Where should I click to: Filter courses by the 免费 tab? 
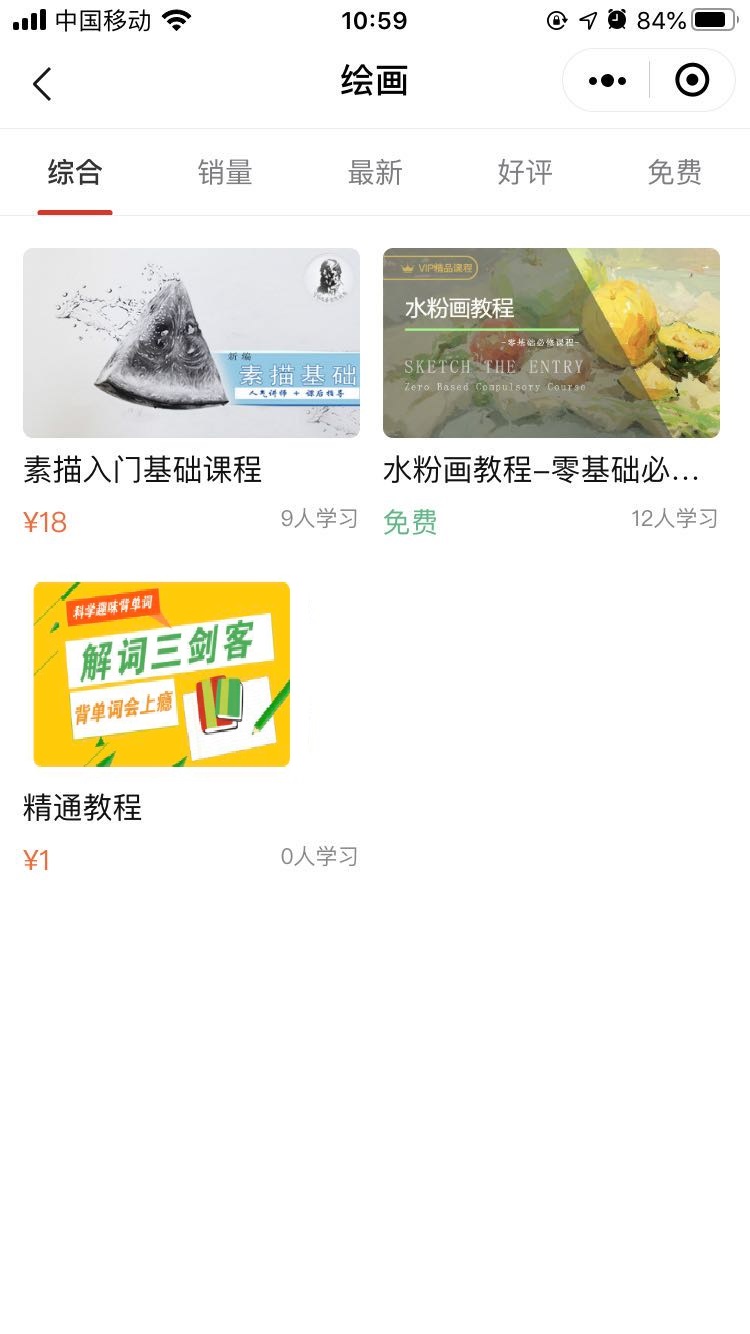tap(675, 173)
